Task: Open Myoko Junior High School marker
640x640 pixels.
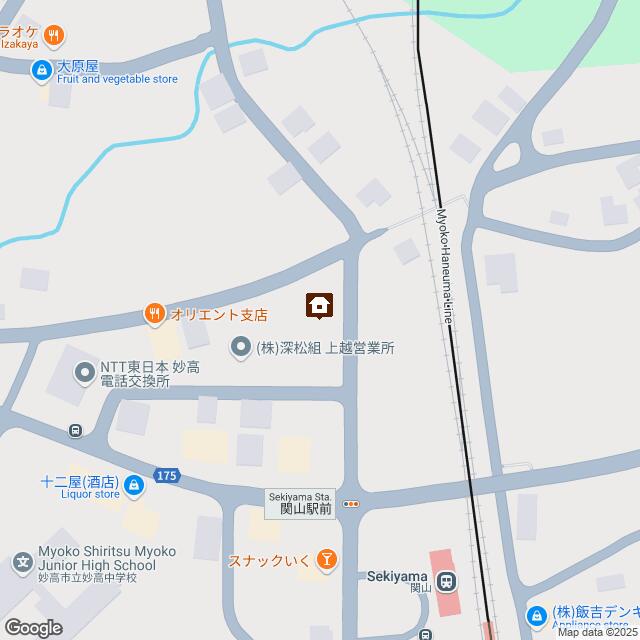Action: (x=22, y=563)
